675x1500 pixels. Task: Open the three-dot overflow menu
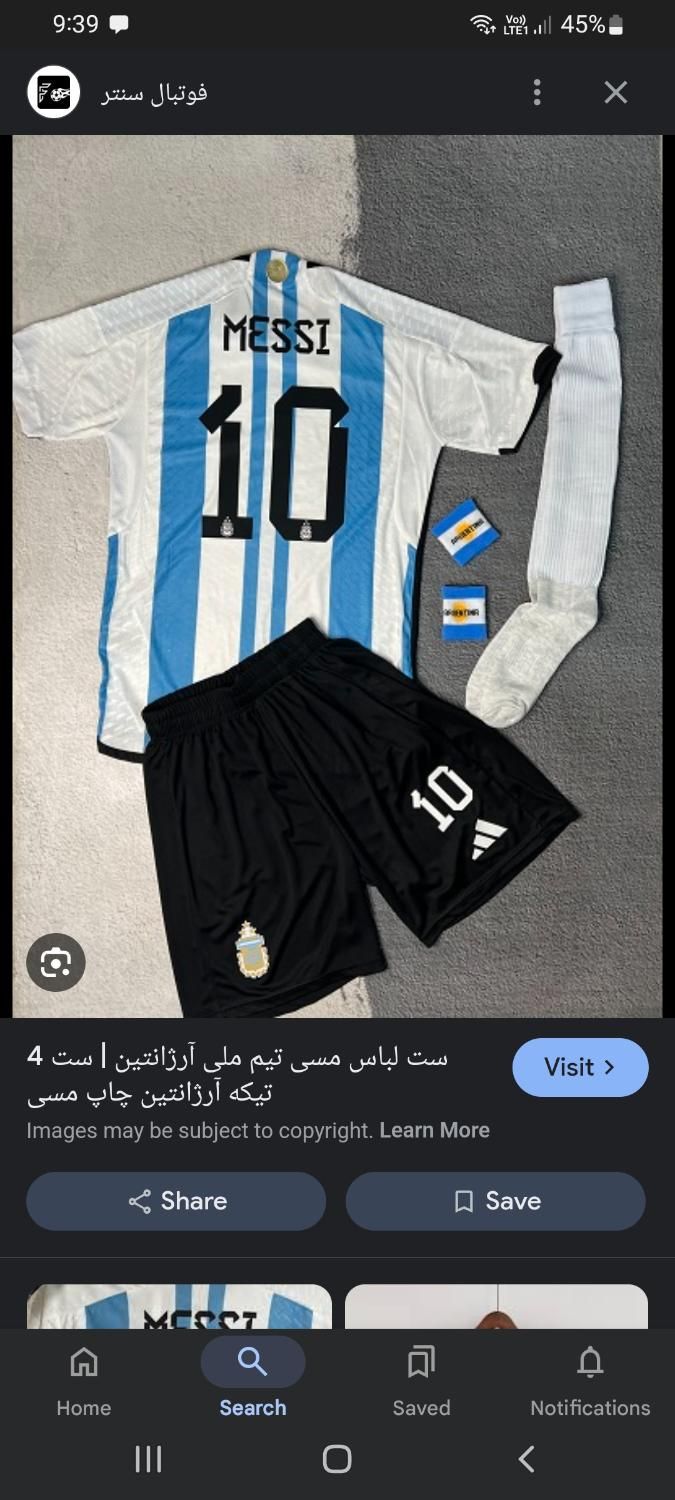(x=537, y=93)
